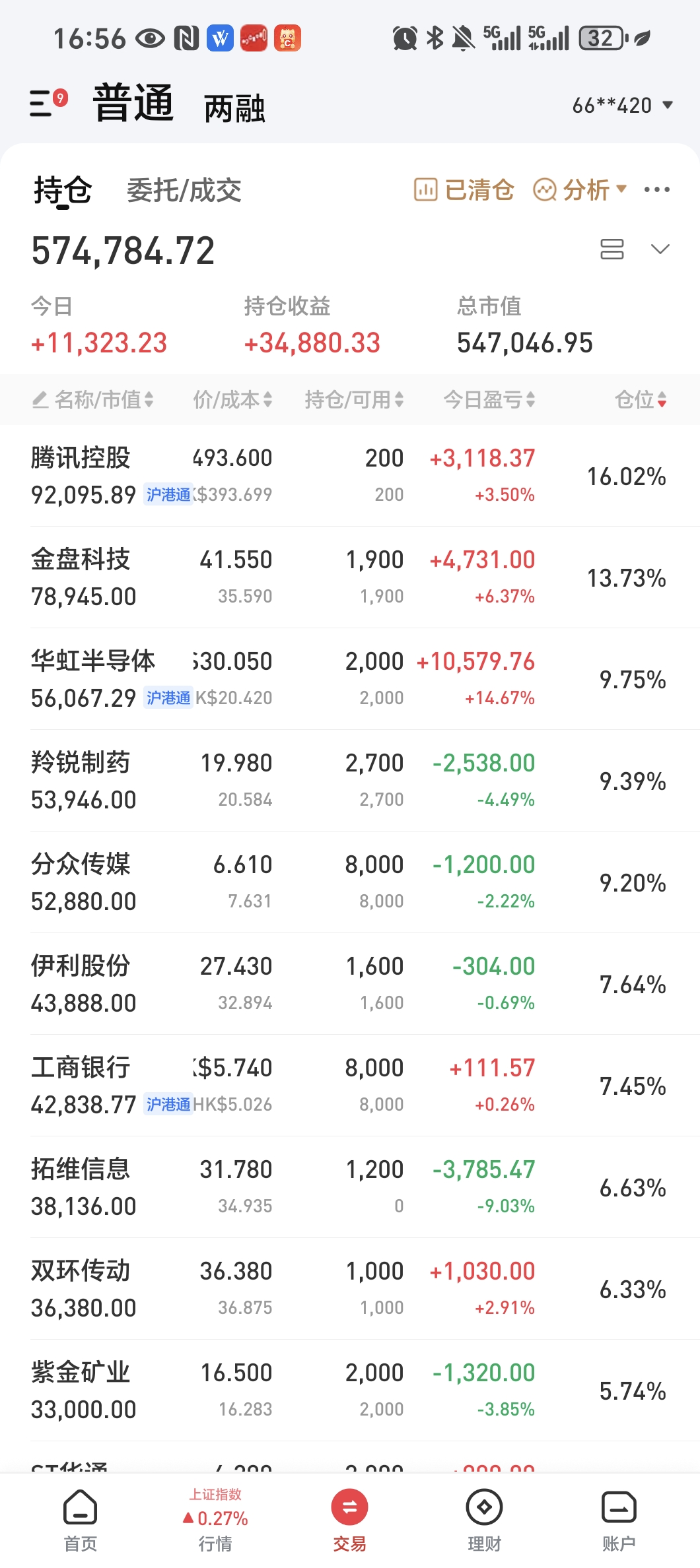
Task: Switch to the 委托/成交 tab
Action: point(184,191)
